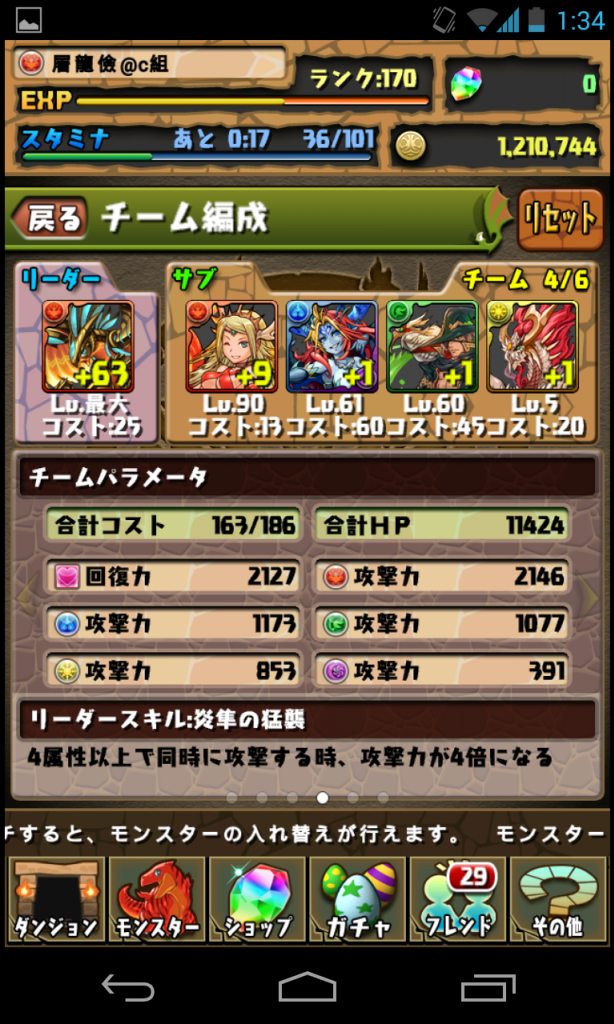
Task: Reset the team with リセット
Action: pos(560,219)
